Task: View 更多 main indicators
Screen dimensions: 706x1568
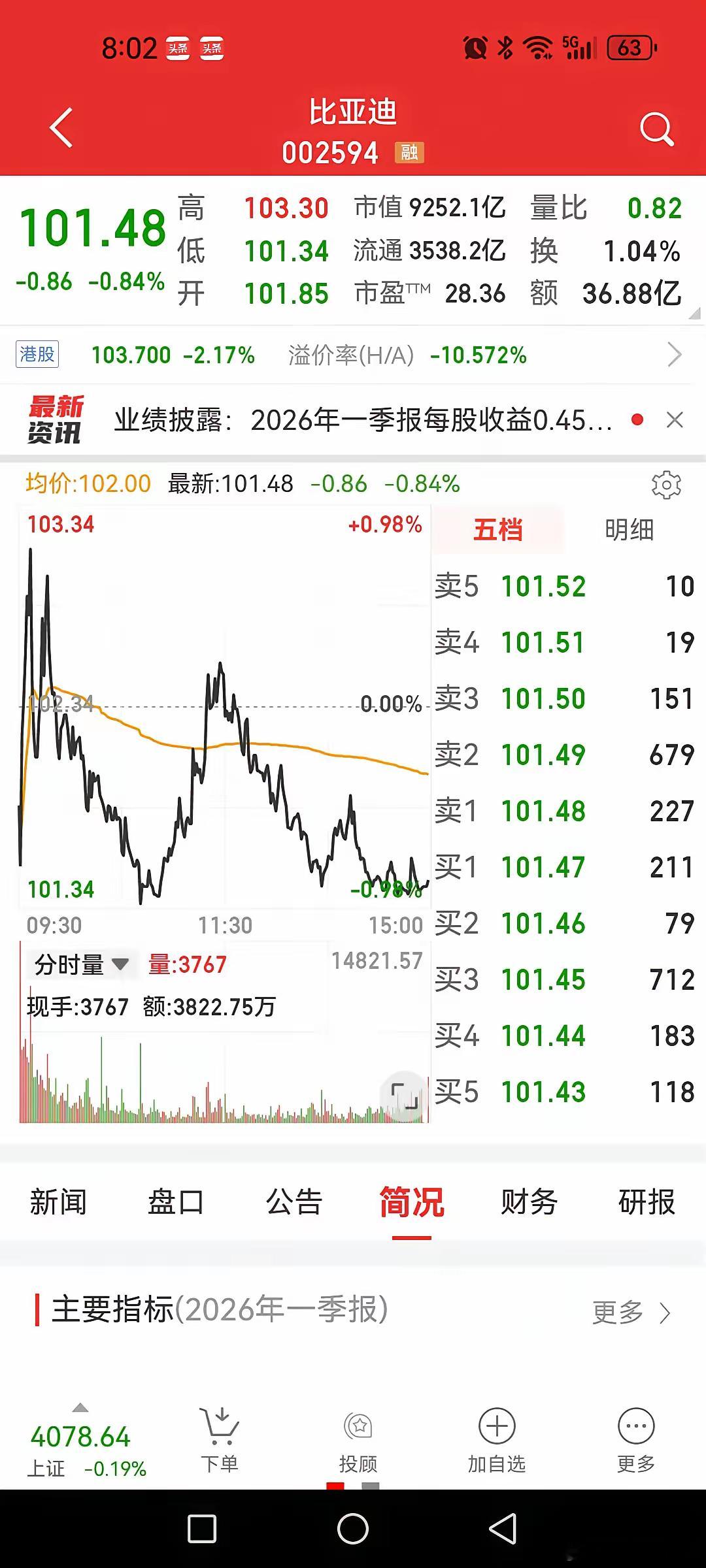Action: (x=631, y=1312)
